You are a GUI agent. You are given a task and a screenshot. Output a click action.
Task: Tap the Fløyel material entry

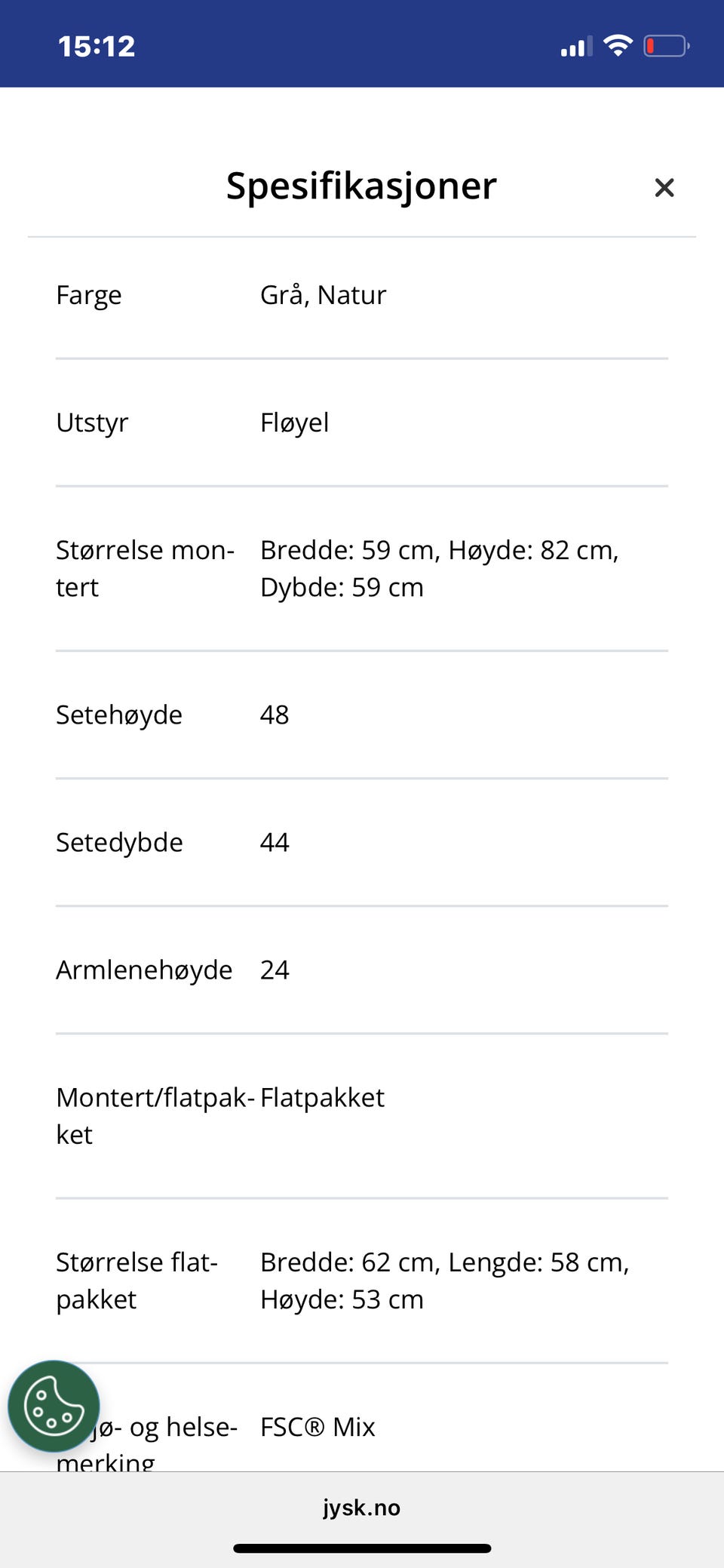point(294,423)
